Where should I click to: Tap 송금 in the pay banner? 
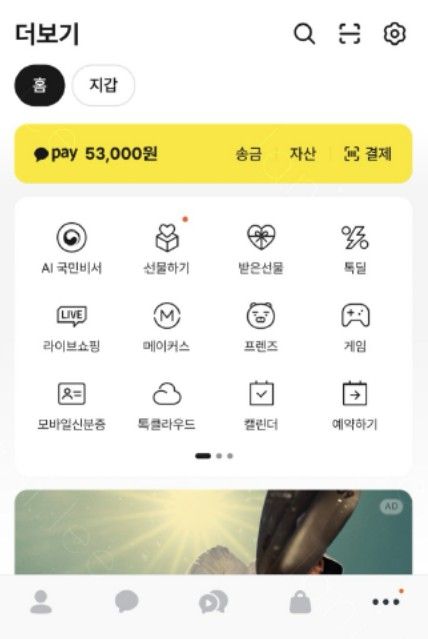(249, 154)
